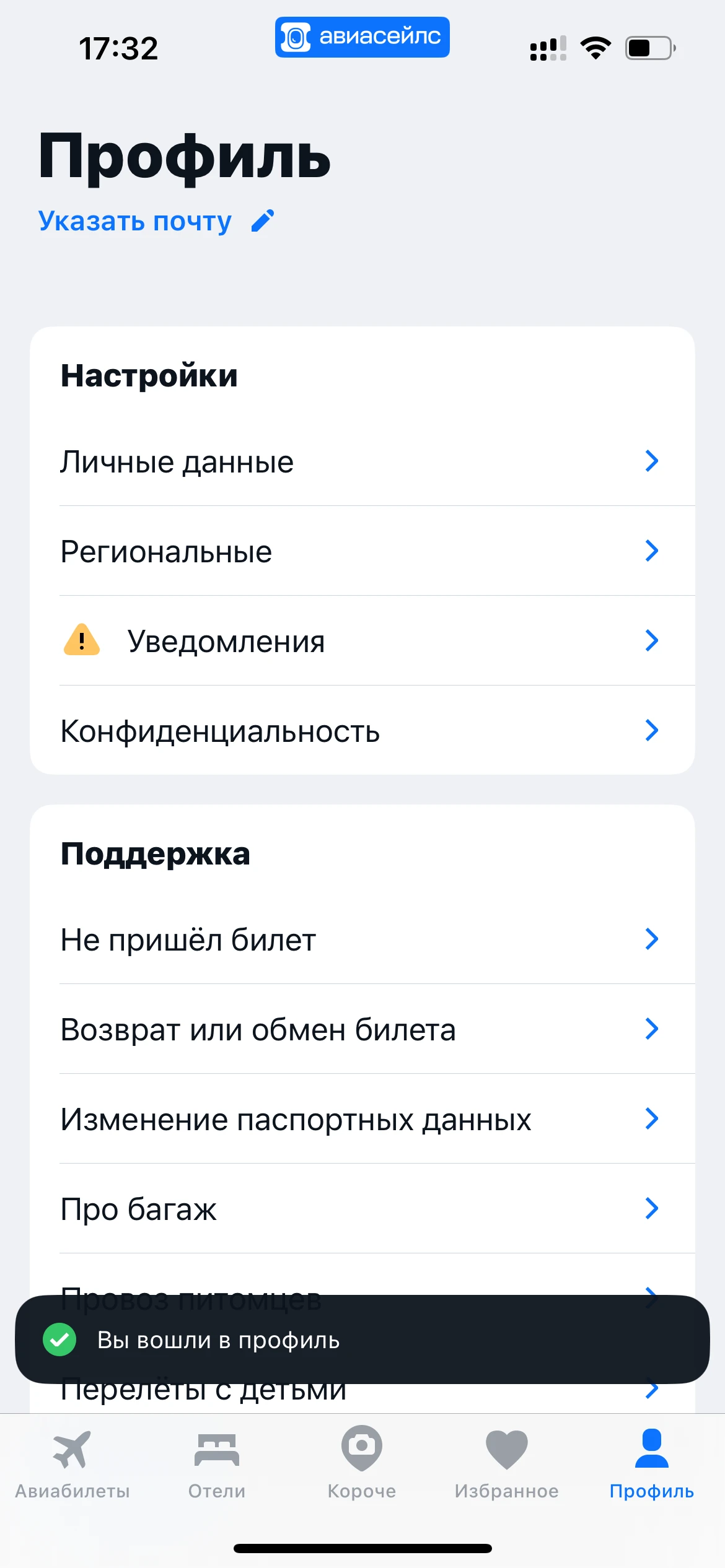Return to the «авиасейлс» app pill

[x=362, y=37]
